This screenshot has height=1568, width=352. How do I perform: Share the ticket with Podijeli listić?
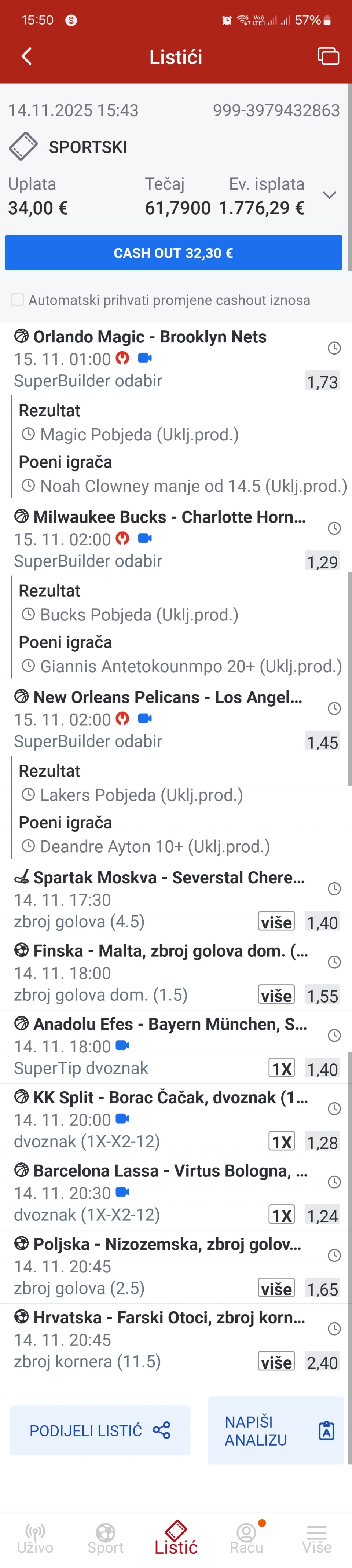[100, 1430]
